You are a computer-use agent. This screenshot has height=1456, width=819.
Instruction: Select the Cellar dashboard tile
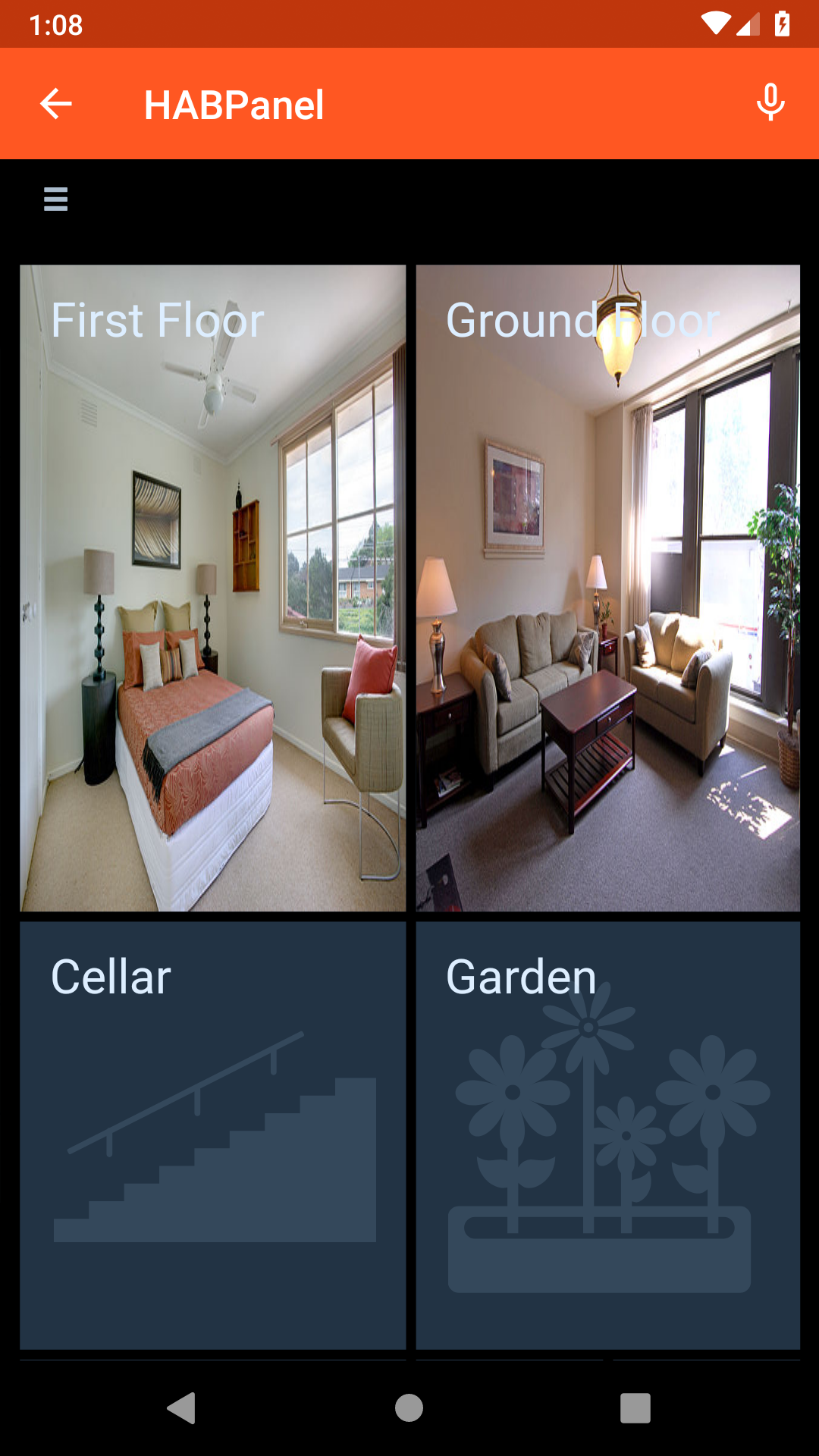point(213,1135)
